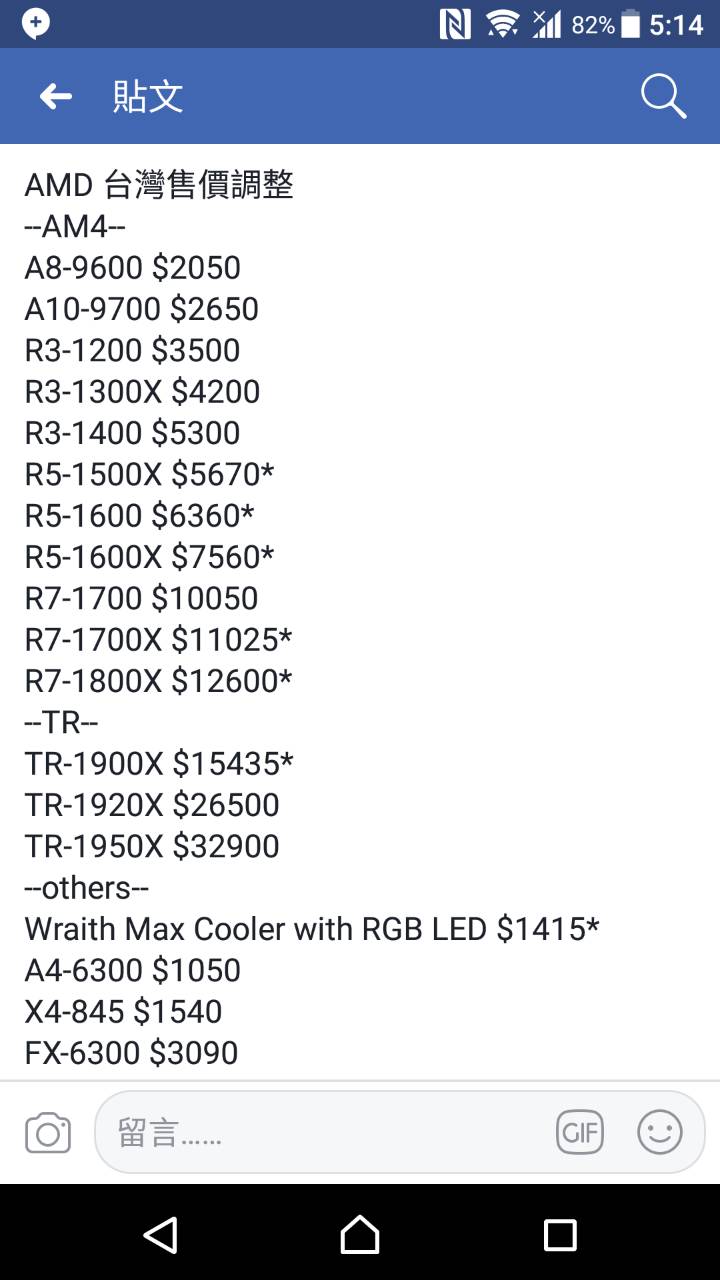Viewport: 720px width, 1280px height.
Task: Tap the camera icon to attach a photo
Action: point(48,1133)
